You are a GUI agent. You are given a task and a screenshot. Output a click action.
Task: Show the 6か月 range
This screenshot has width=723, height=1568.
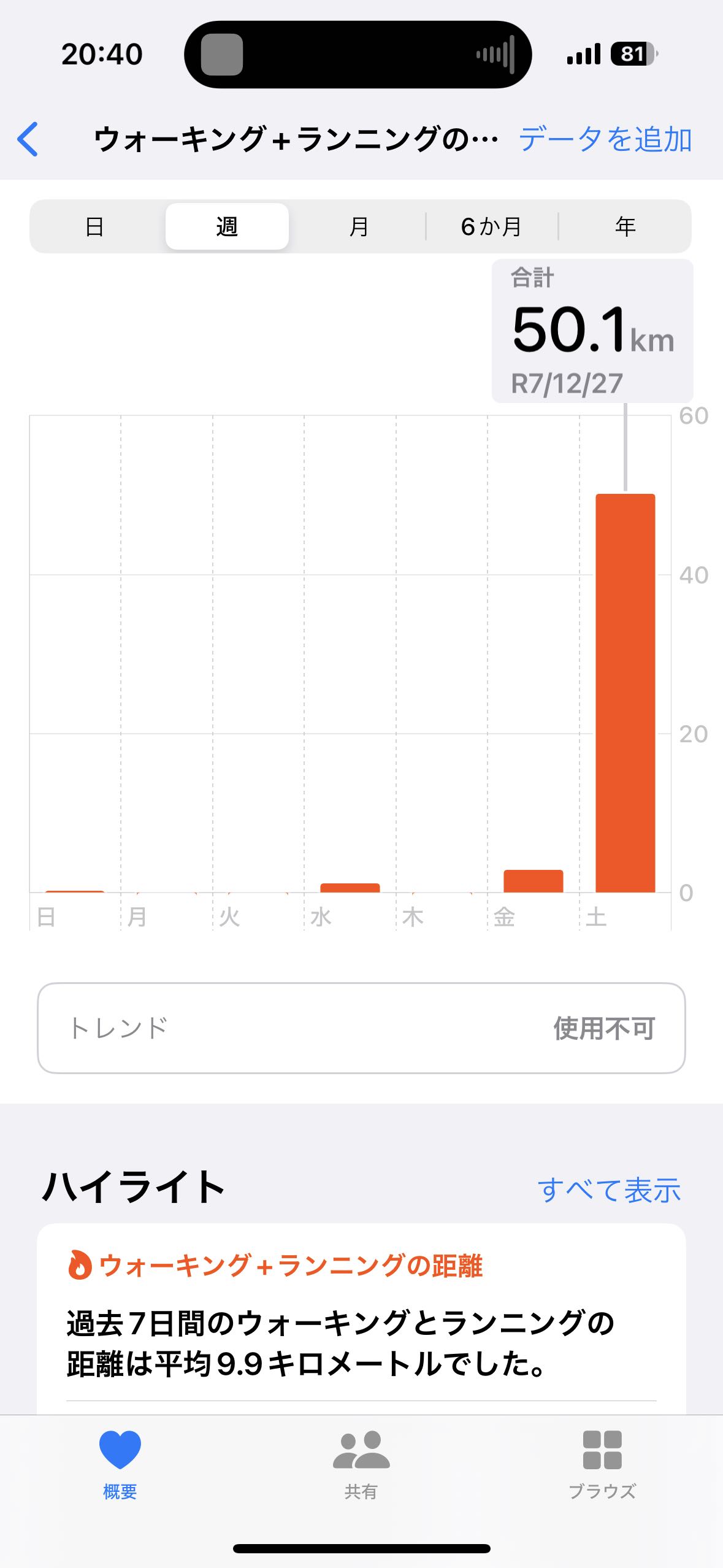(491, 226)
